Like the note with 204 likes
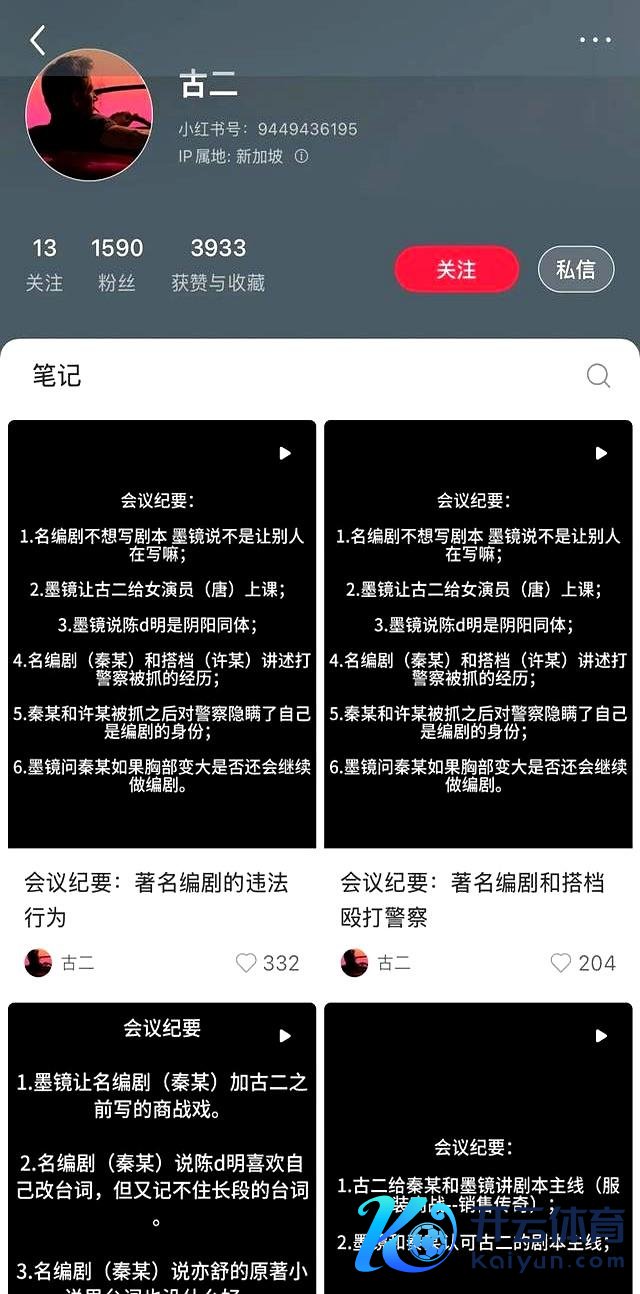The image size is (640, 1294). tap(561, 963)
